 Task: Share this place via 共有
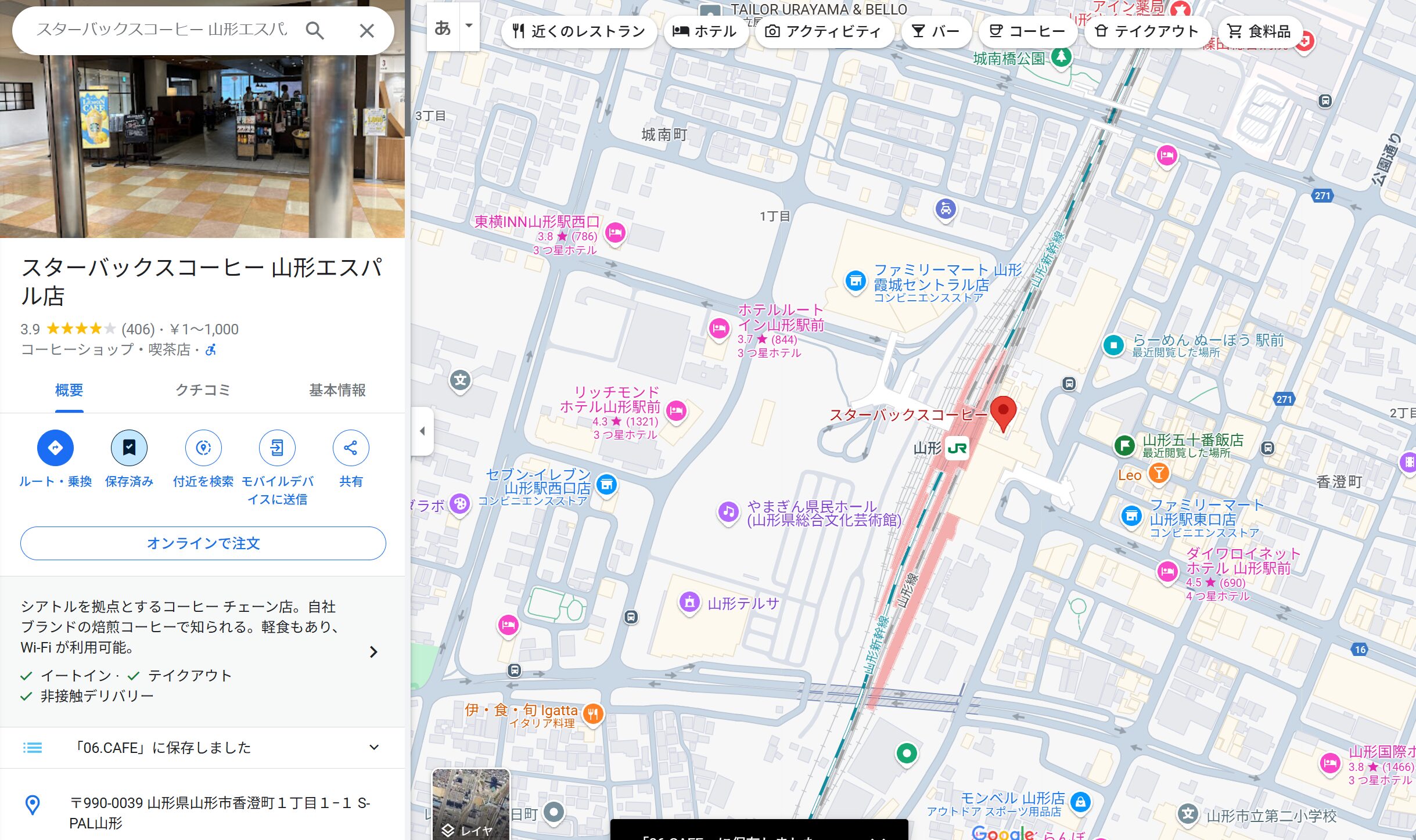[x=351, y=448]
